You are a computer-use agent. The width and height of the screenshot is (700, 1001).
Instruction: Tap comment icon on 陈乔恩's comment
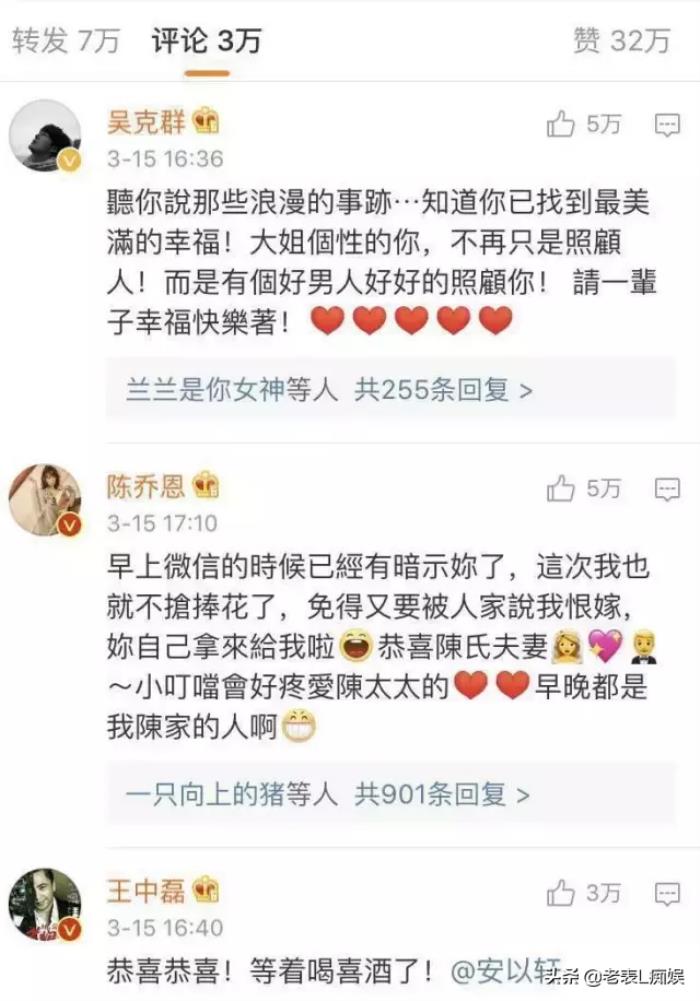pos(667,489)
